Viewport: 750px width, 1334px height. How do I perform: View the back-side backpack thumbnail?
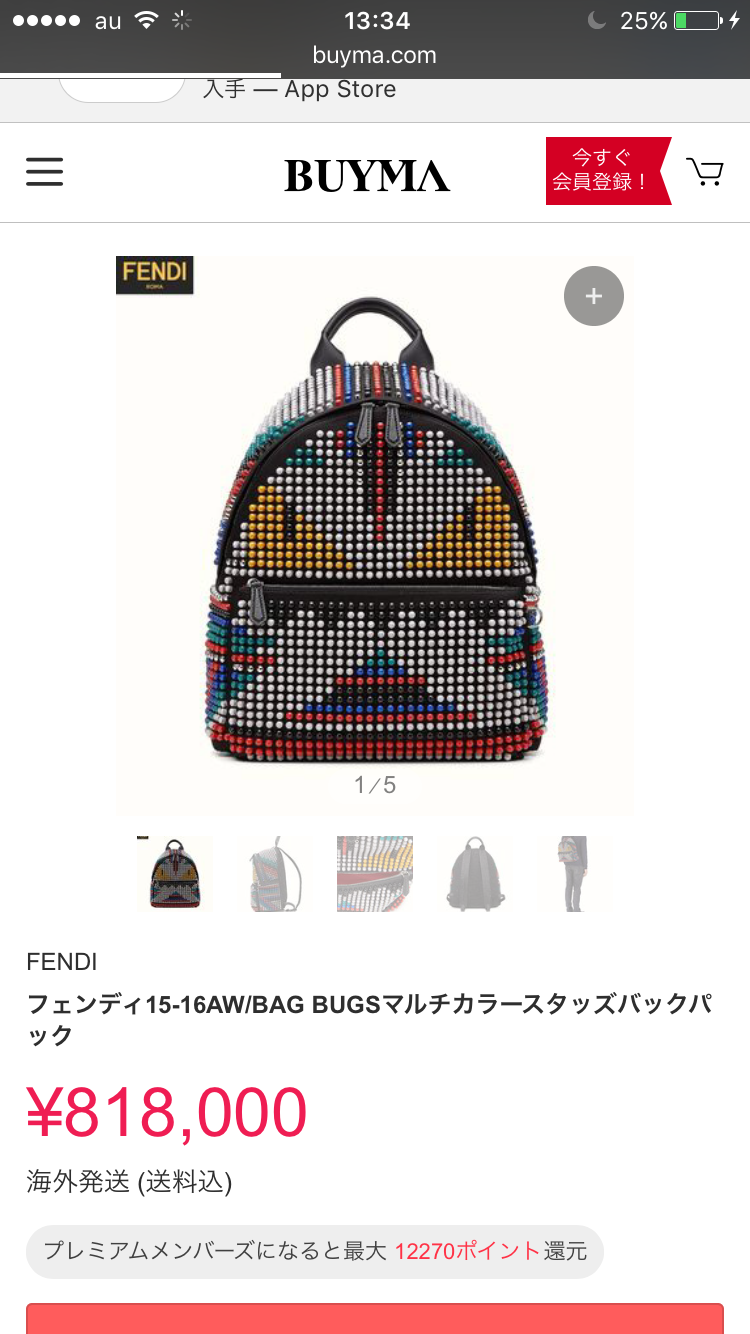pos(475,873)
